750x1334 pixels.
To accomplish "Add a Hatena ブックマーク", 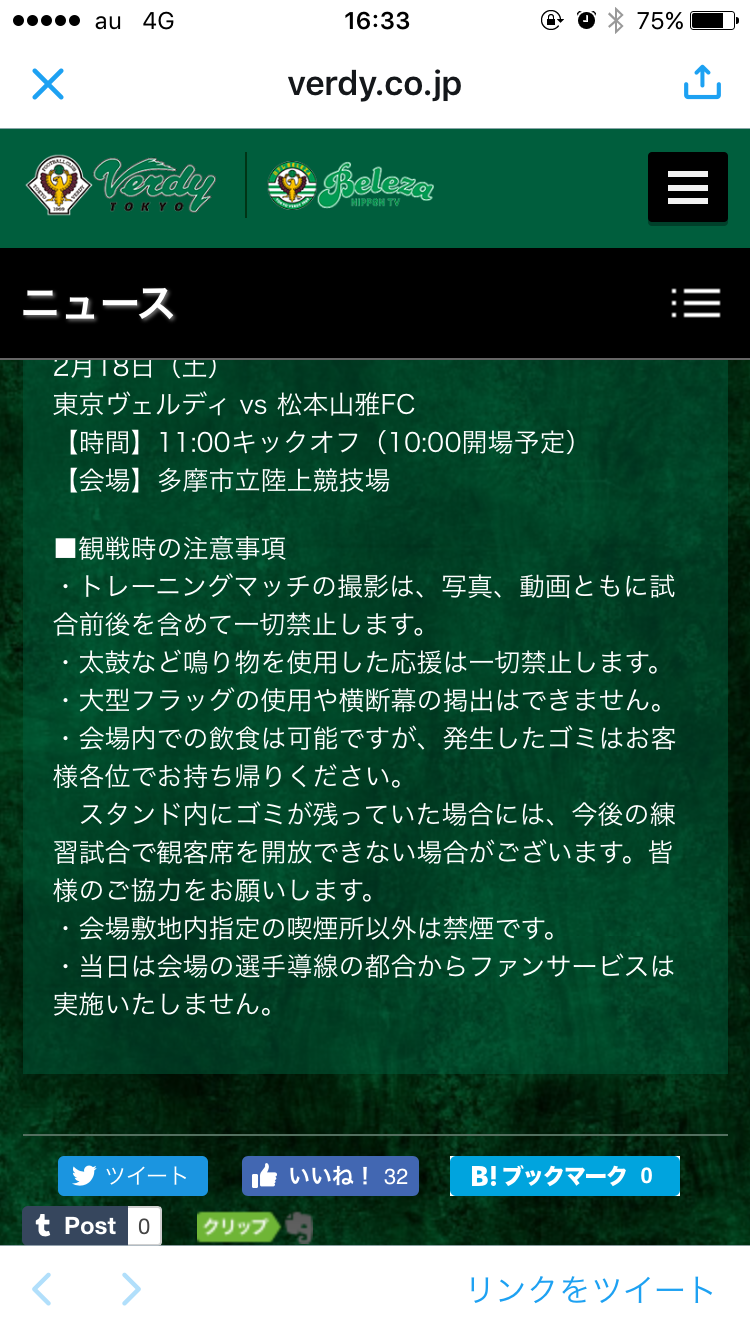I will point(564,1176).
